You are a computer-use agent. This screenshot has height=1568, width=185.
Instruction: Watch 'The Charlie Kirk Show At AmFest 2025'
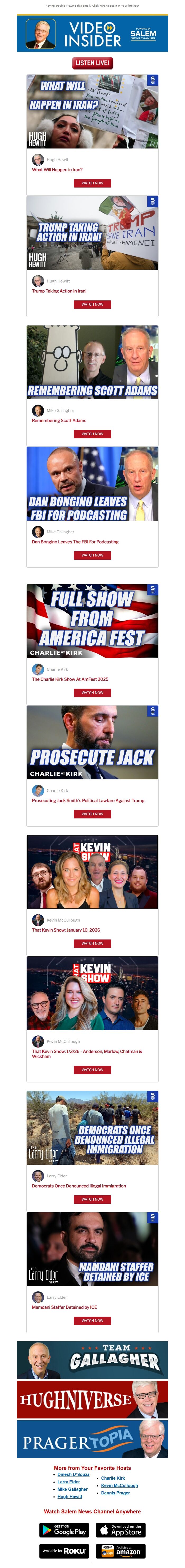click(92, 693)
